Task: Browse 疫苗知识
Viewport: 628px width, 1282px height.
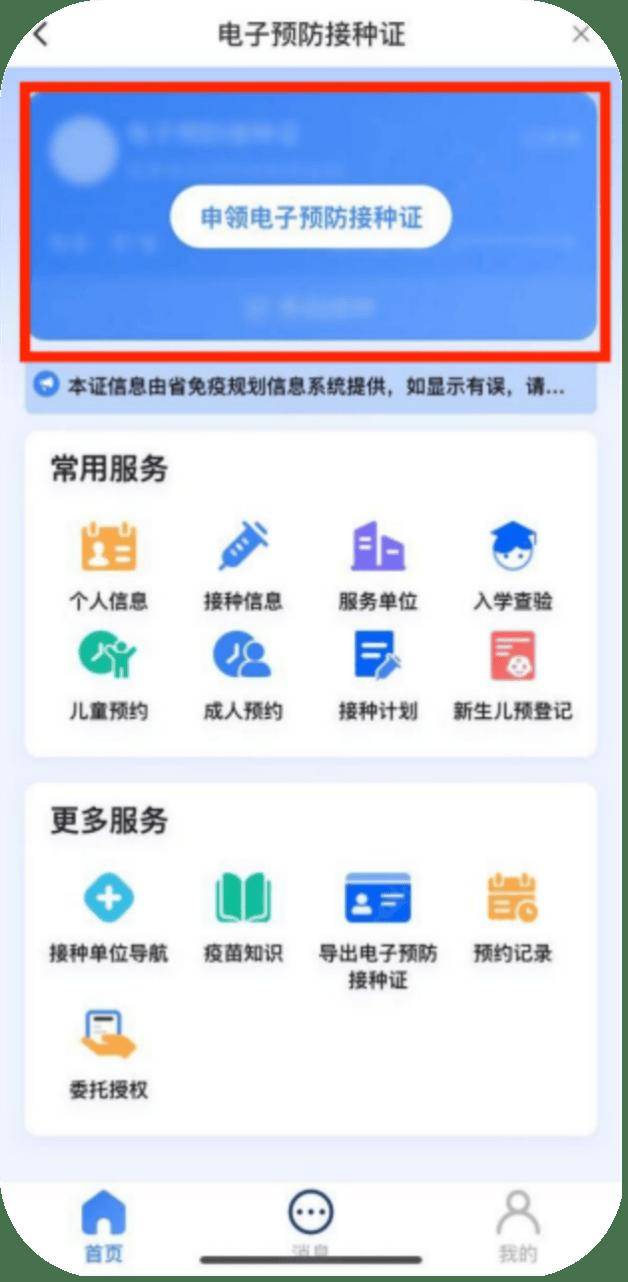Action: coord(243,916)
